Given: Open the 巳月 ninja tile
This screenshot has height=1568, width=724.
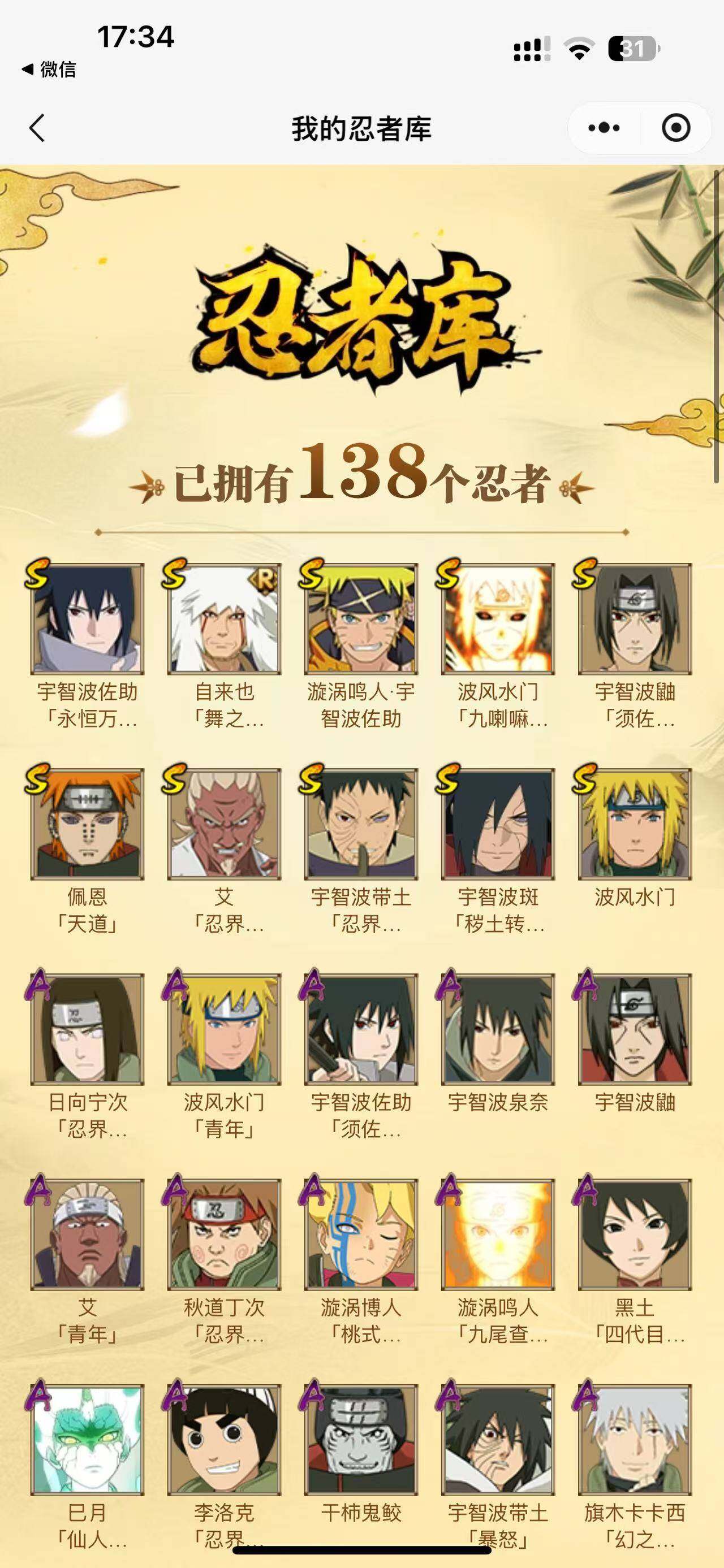Looking at the screenshot, I should pyautogui.click(x=87, y=1440).
